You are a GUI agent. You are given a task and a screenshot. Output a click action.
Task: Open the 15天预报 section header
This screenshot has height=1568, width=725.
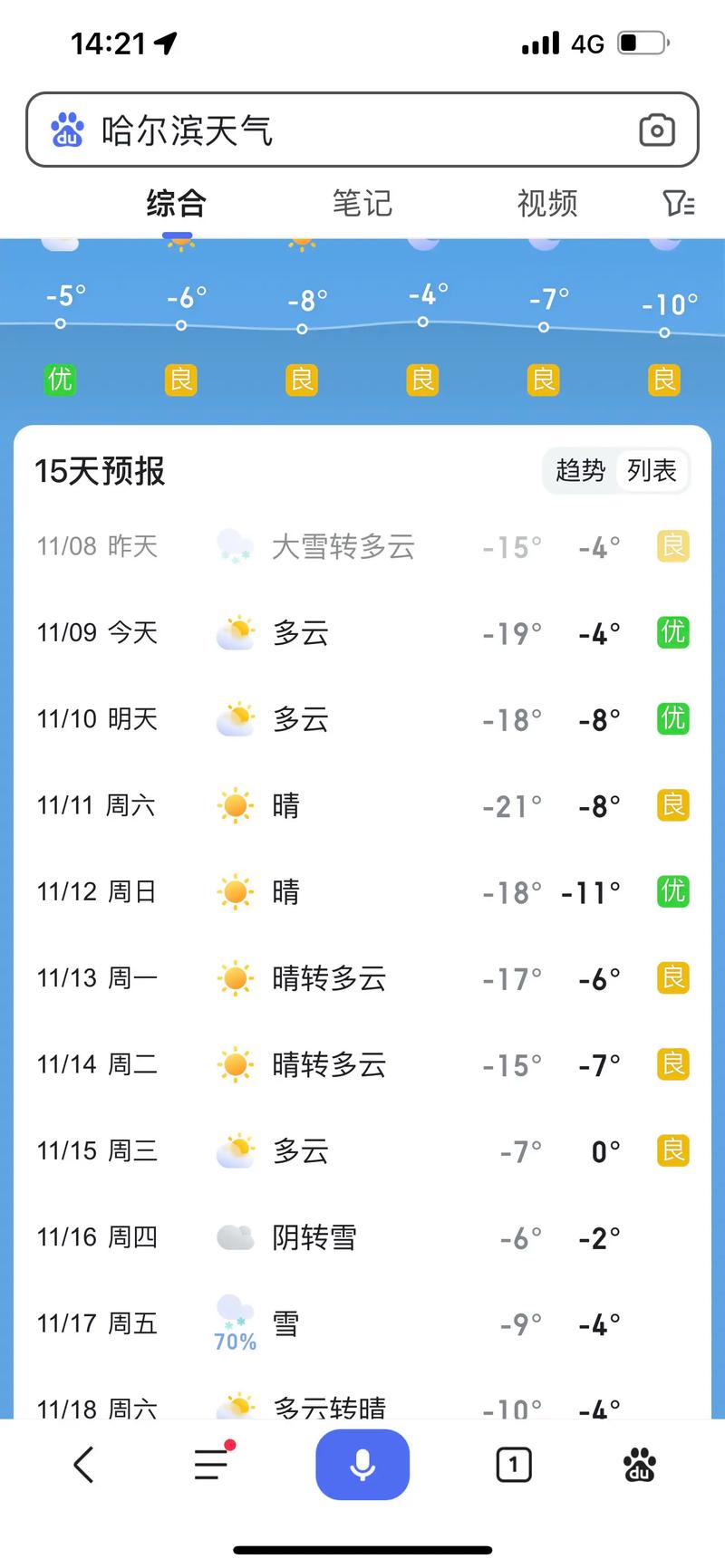tap(99, 472)
